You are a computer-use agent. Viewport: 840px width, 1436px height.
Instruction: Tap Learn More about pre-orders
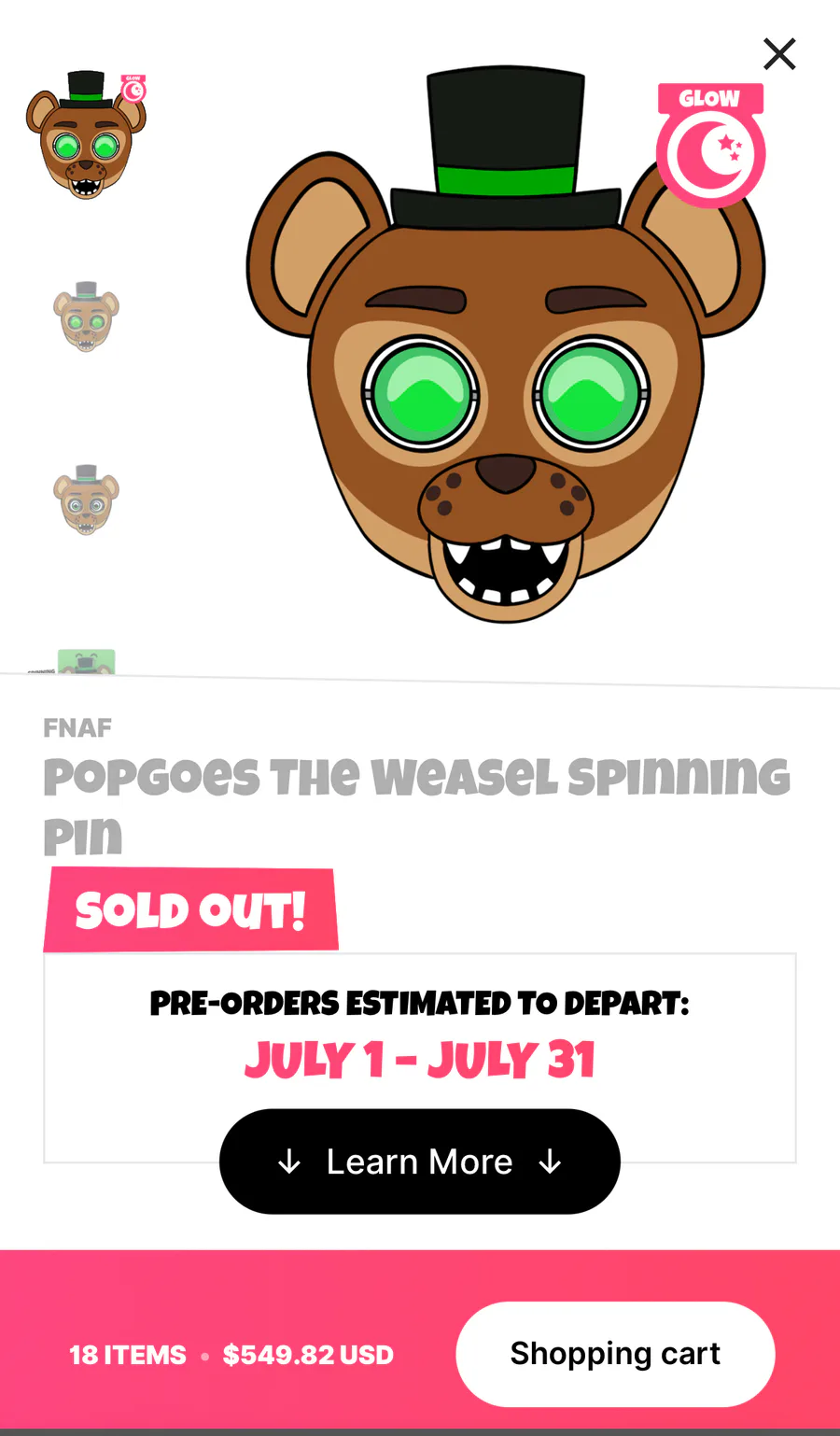tap(420, 1161)
